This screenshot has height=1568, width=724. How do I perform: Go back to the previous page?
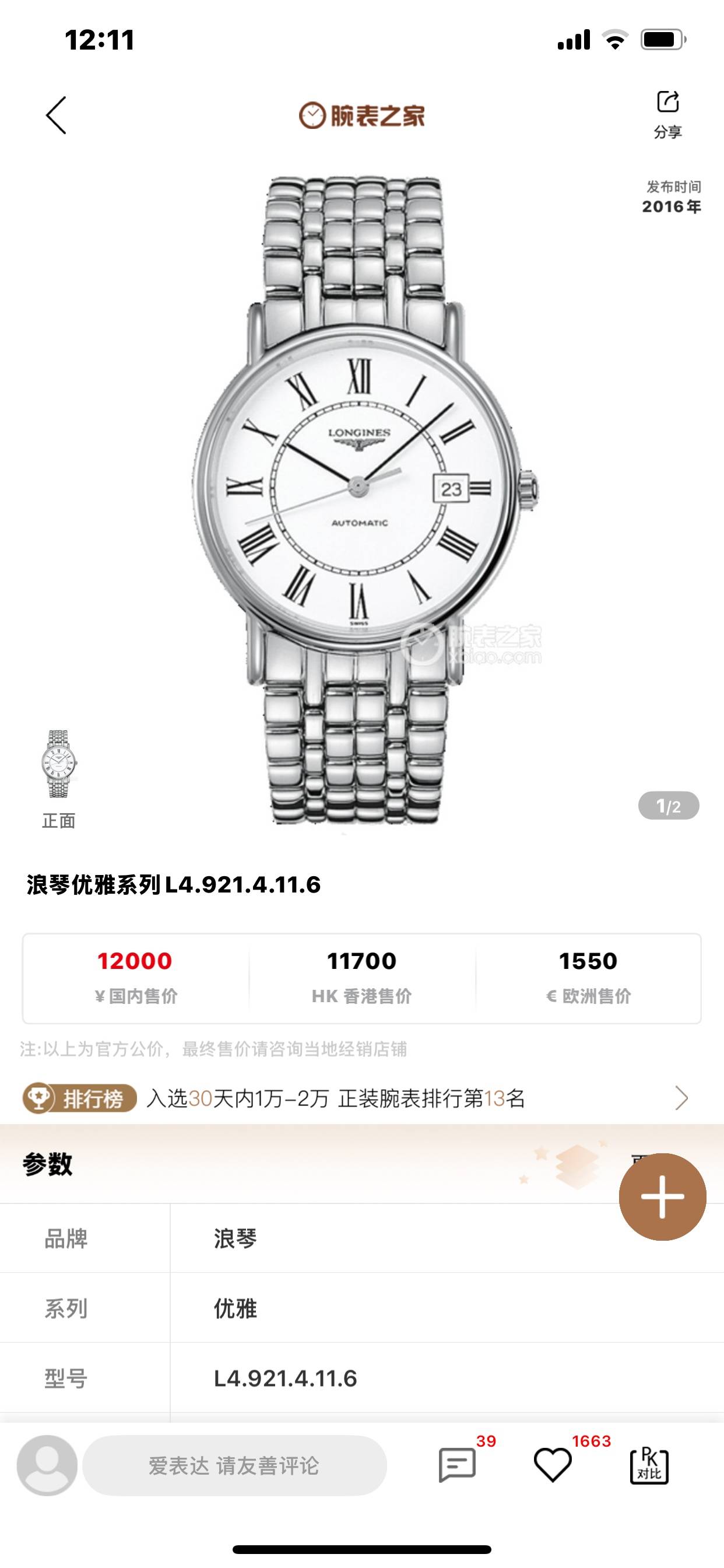(56, 115)
